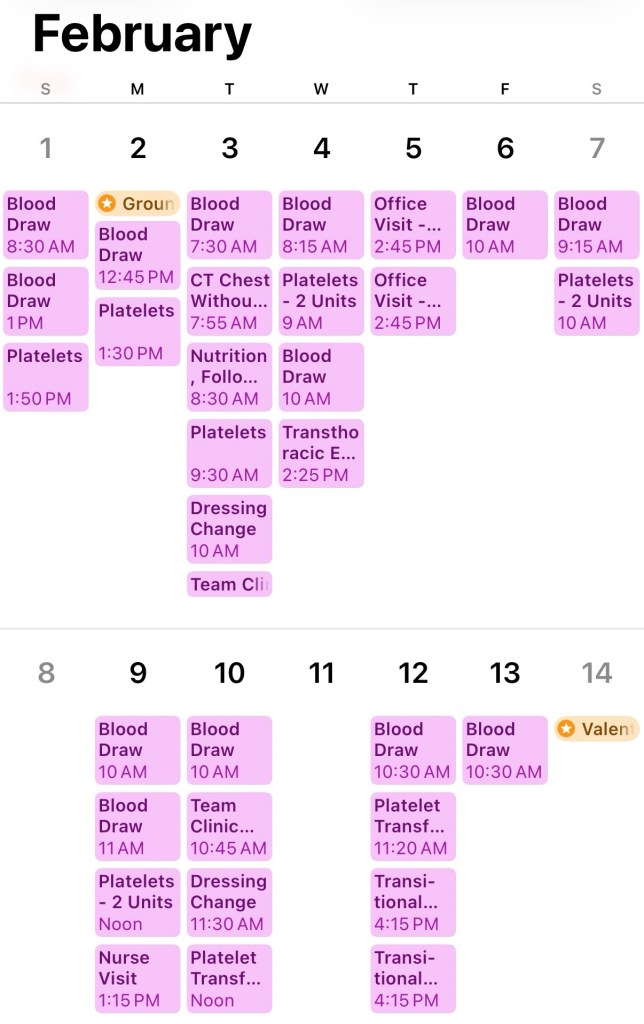This screenshot has height=1024, width=644.
Task: Open Dressing Change event at 10 AM
Action: [x=229, y=528]
